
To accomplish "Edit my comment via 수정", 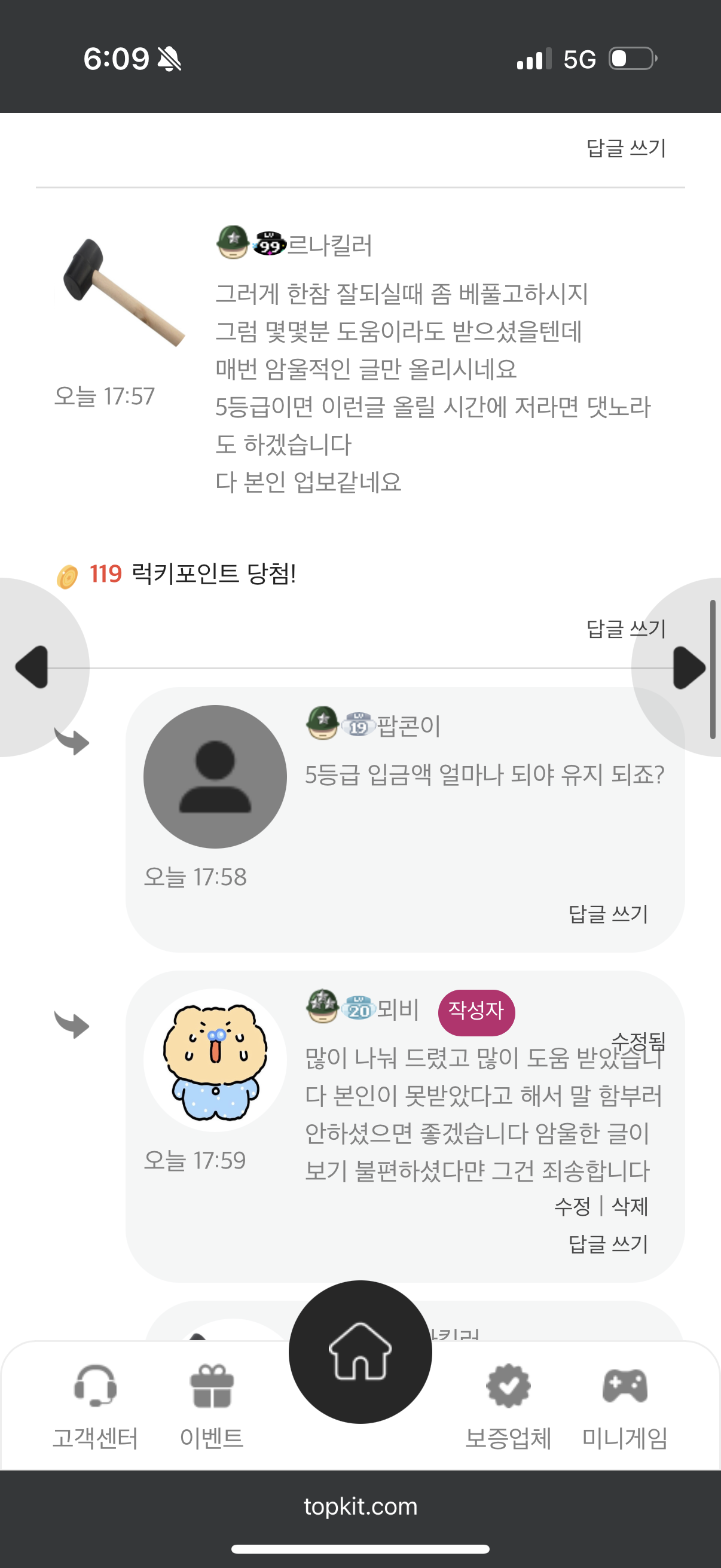I will coord(572,1206).
